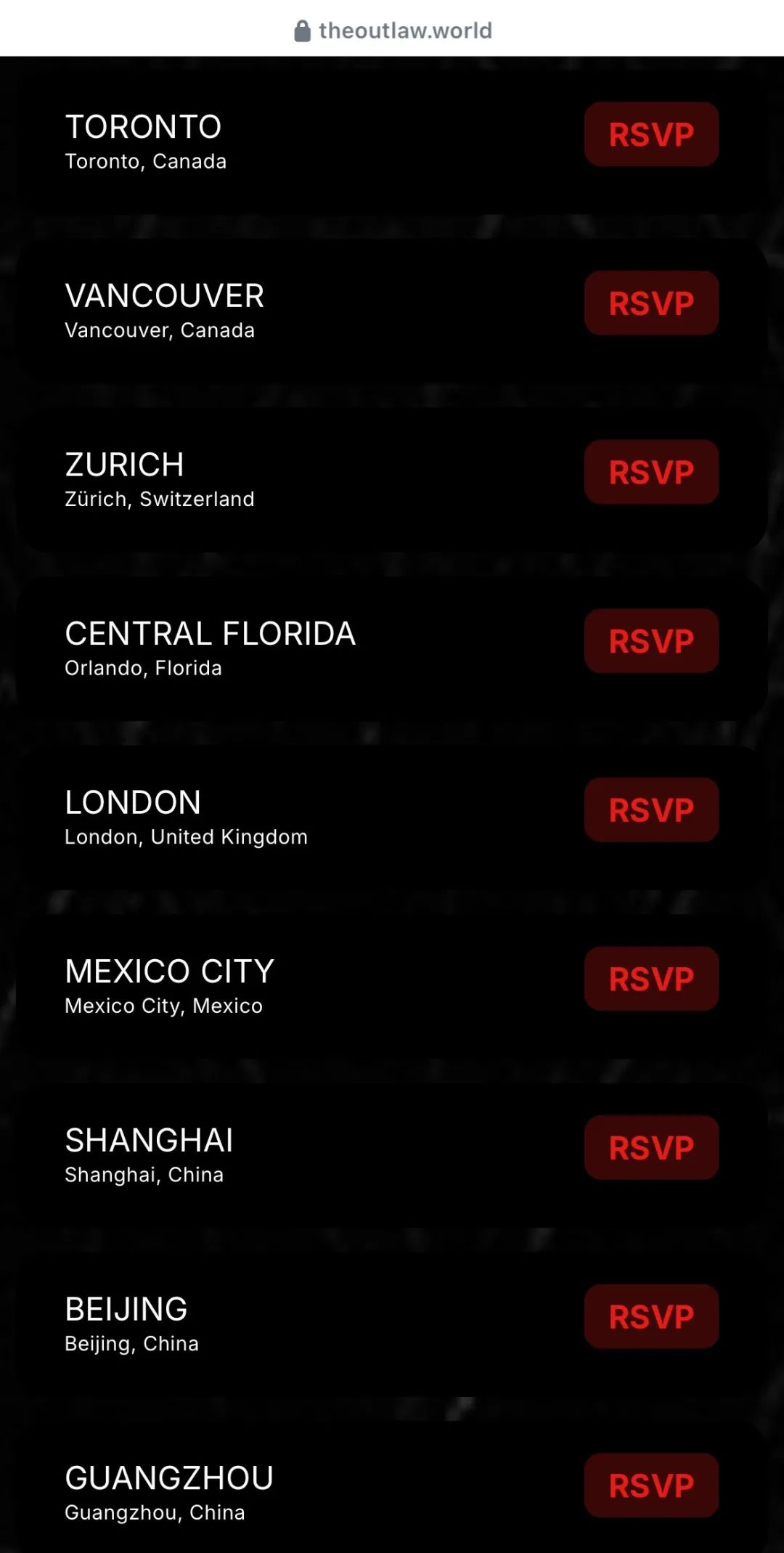Screen dimensions: 784x1553
Task: Select RSVP for Mexico City
Action: (x=651, y=979)
